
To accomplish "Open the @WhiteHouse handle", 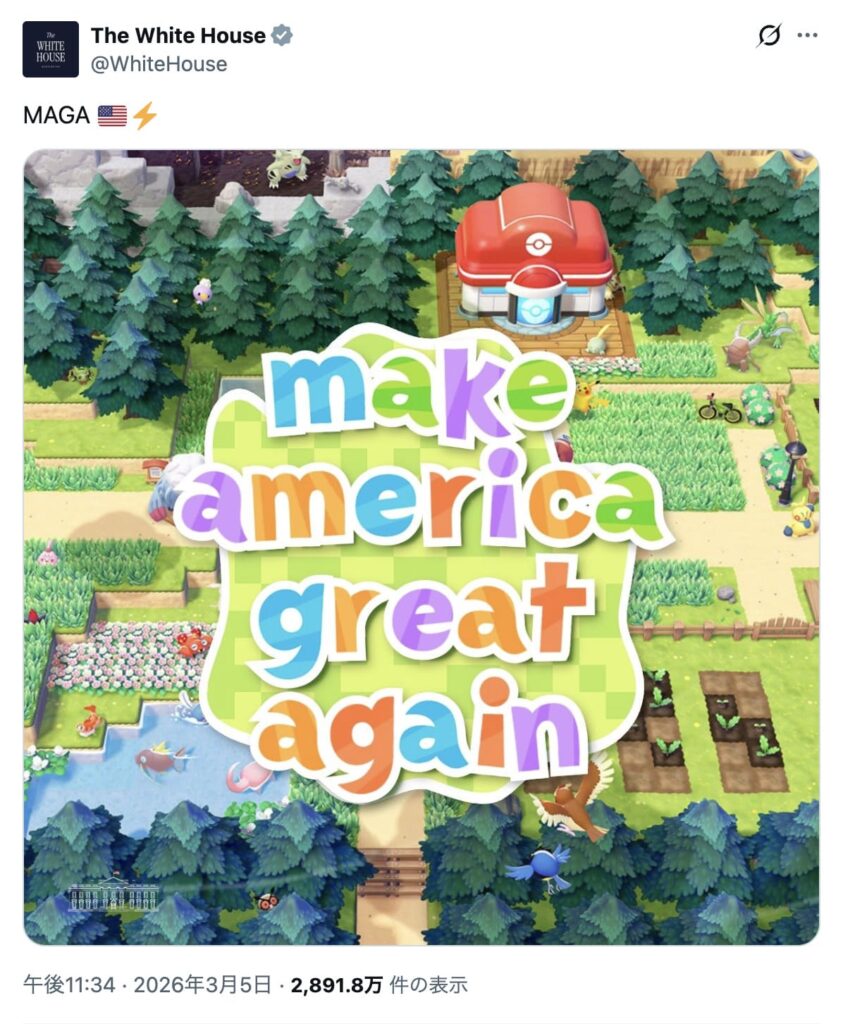I will 158,64.
